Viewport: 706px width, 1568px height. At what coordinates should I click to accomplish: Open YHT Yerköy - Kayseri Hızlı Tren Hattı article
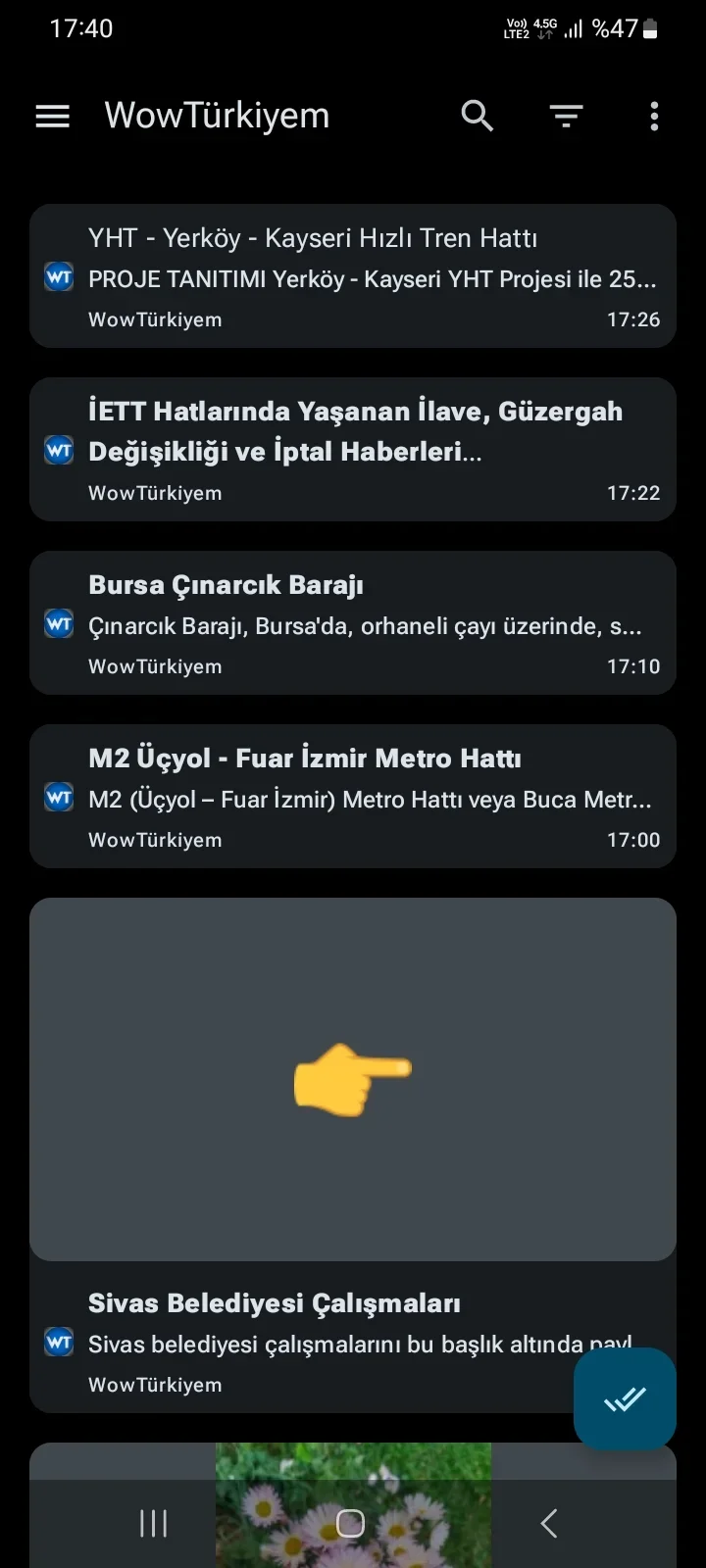[353, 276]
